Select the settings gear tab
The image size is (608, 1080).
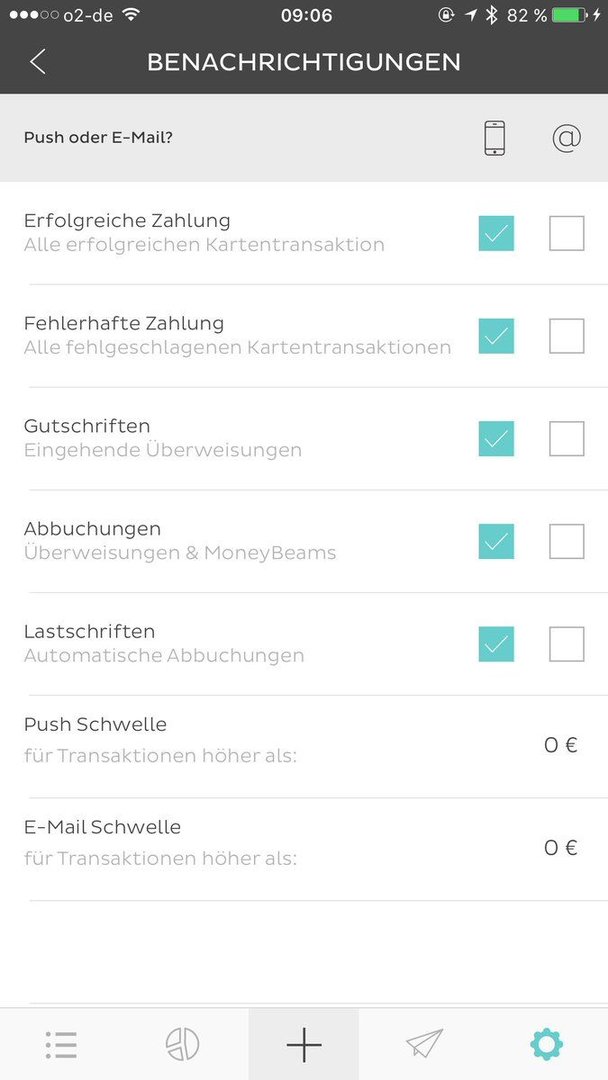pos(546,1045)
